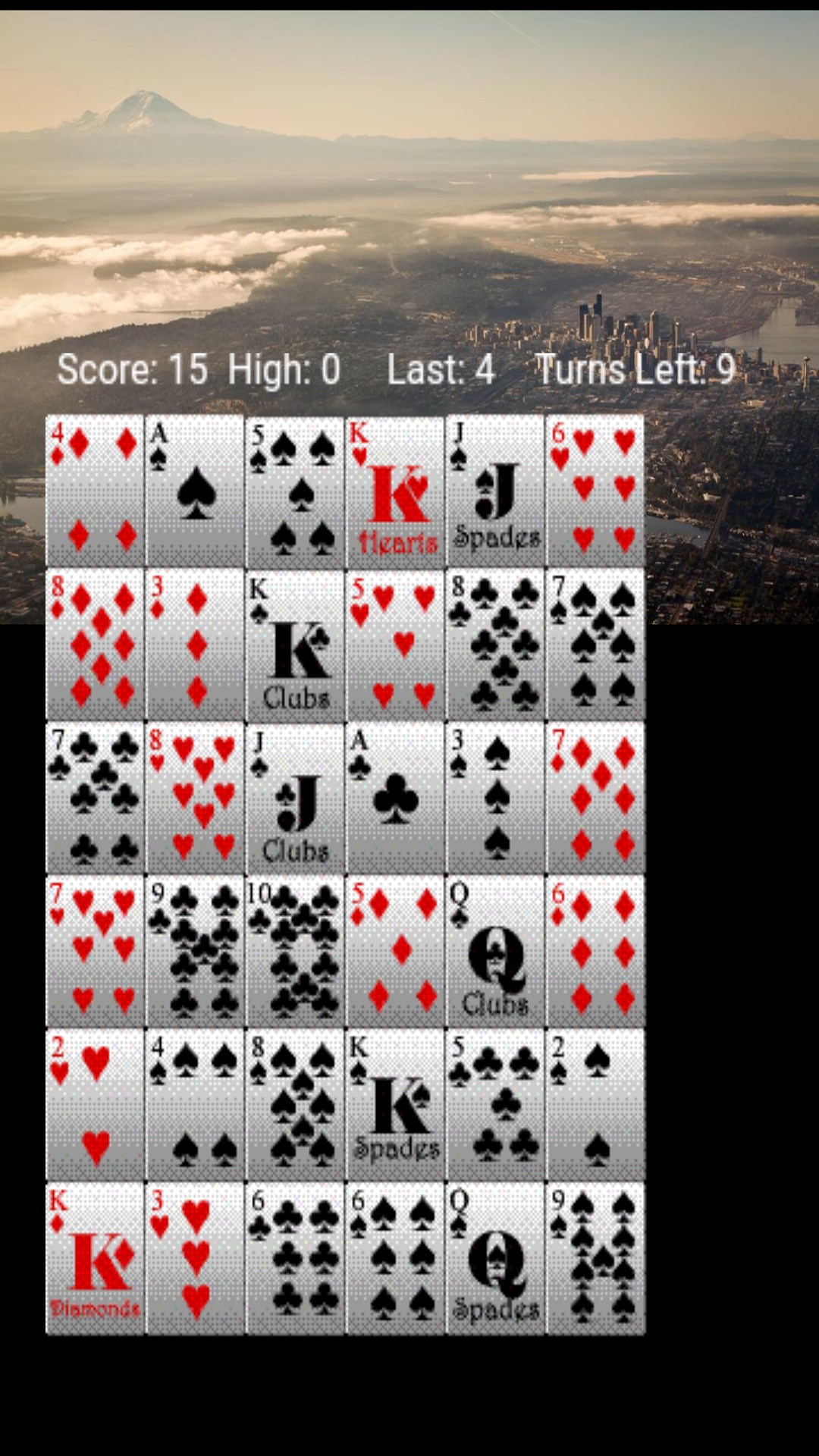
Task: Select the Jack of Clubs card
Action: (x=295, y=797)
